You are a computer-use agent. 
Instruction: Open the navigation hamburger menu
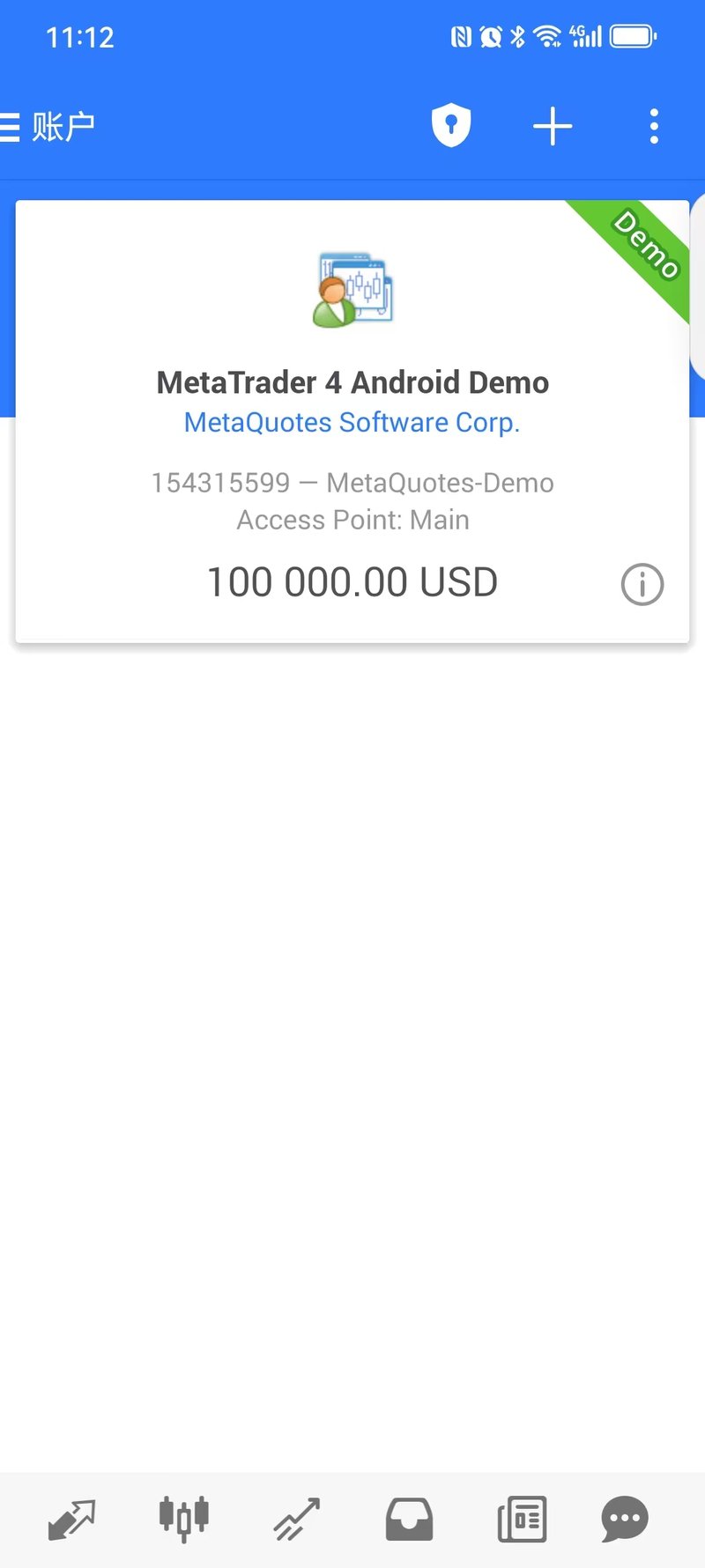pos(11,125)
